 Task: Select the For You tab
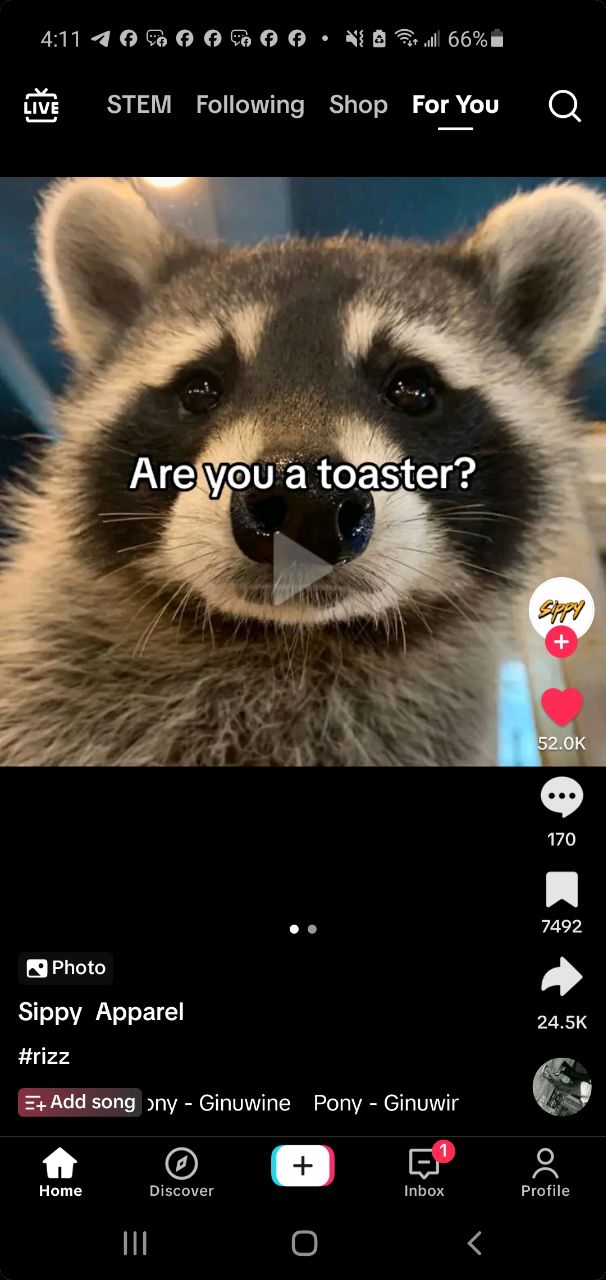click(455, 105)
